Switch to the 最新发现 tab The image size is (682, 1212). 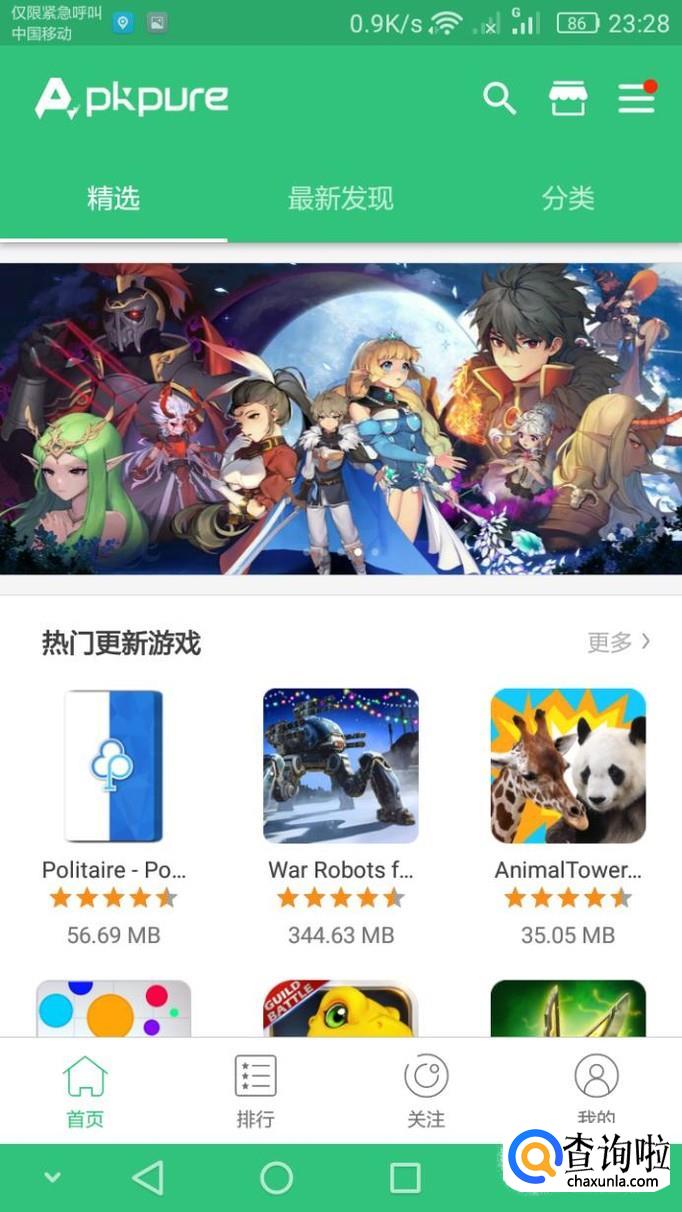[x=340, y=198]
